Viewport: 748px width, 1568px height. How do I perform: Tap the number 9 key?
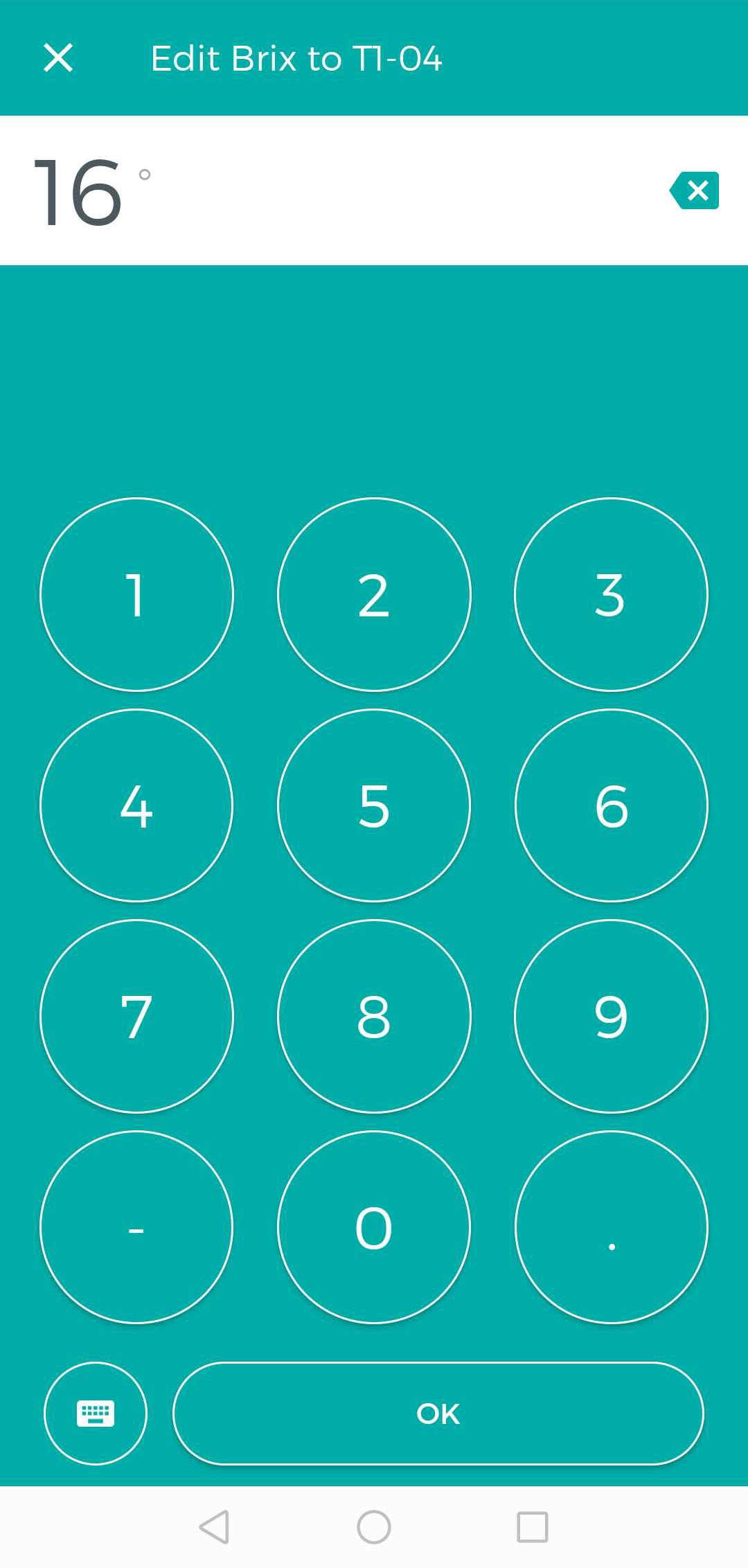(x=611, y=1016)
